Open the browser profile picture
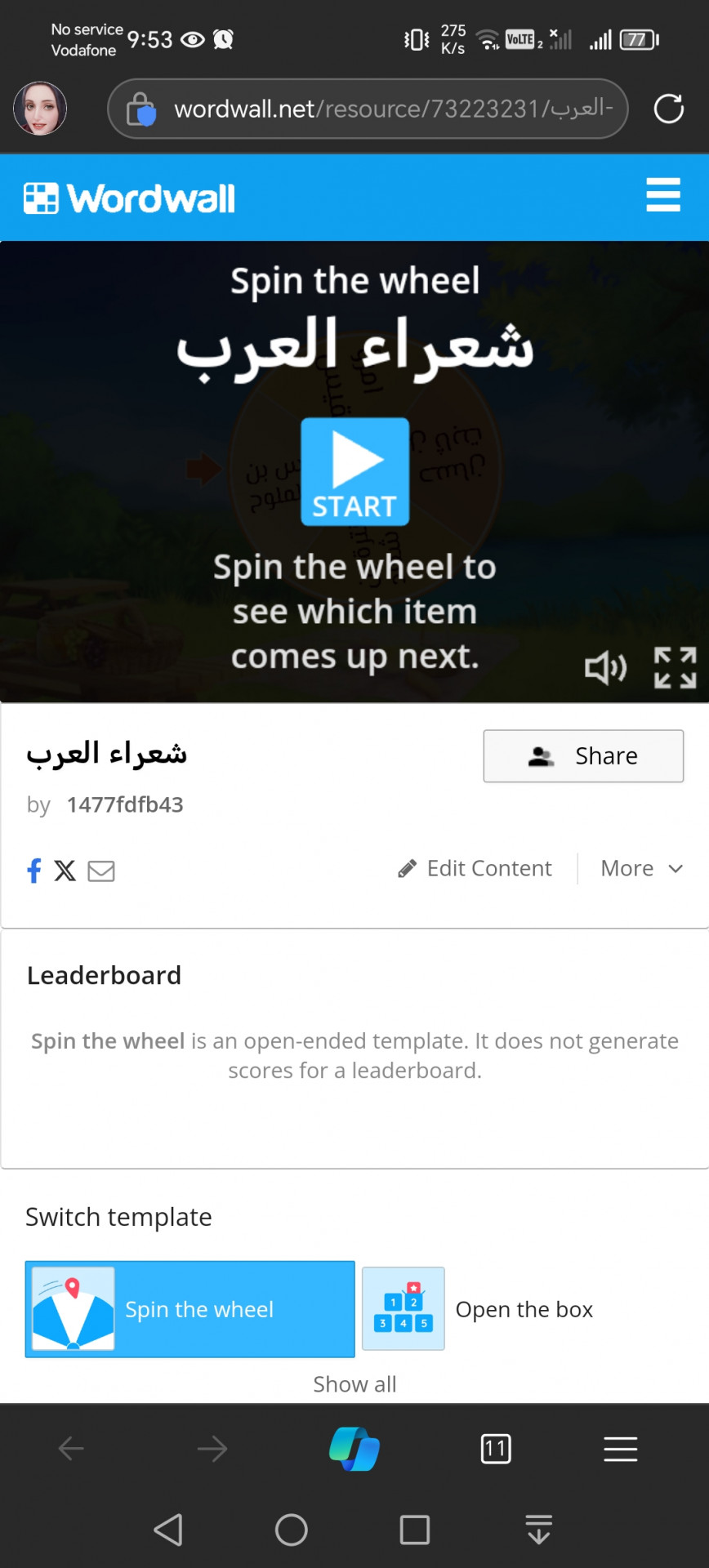The image size is (709, 1568). point(40,109)
